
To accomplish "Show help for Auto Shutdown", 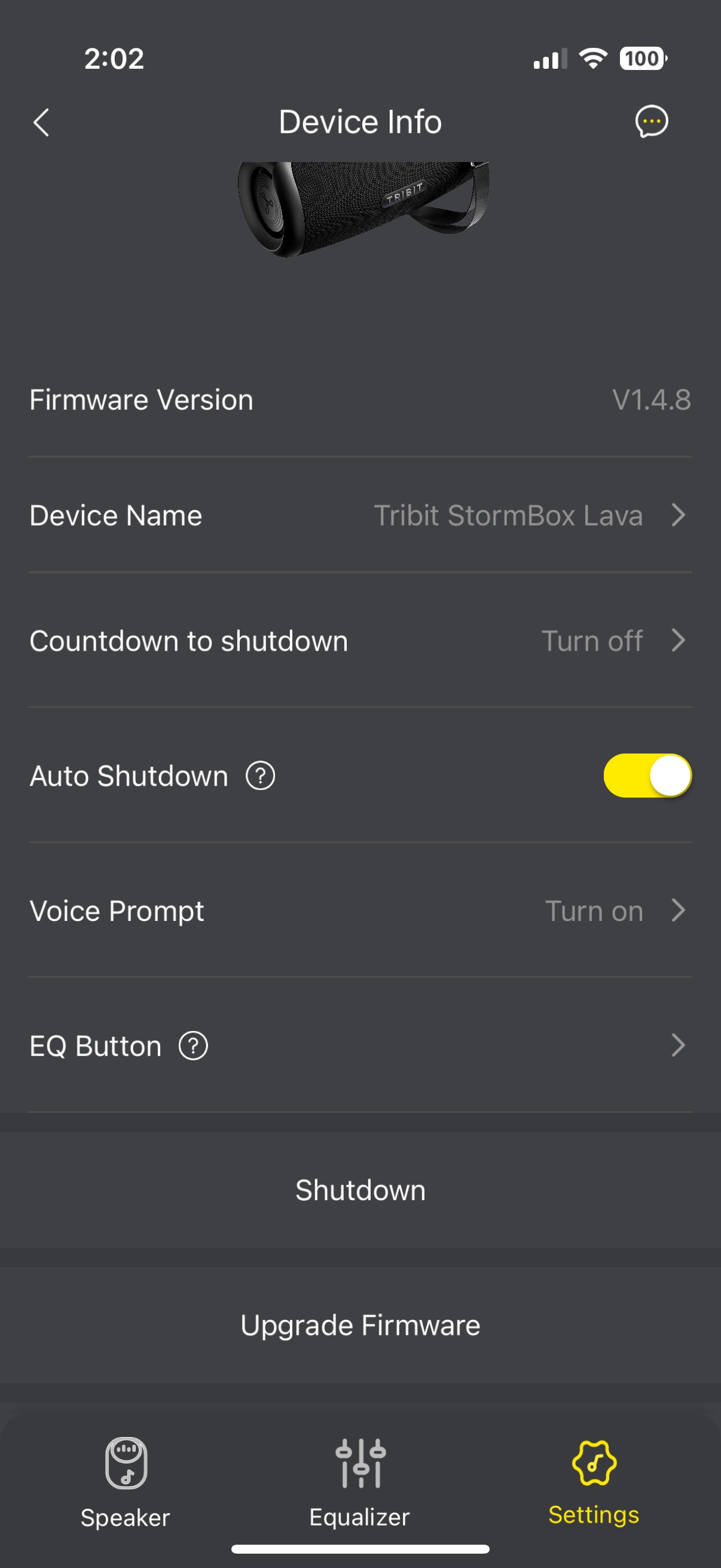I will click(x=261, y=776).
